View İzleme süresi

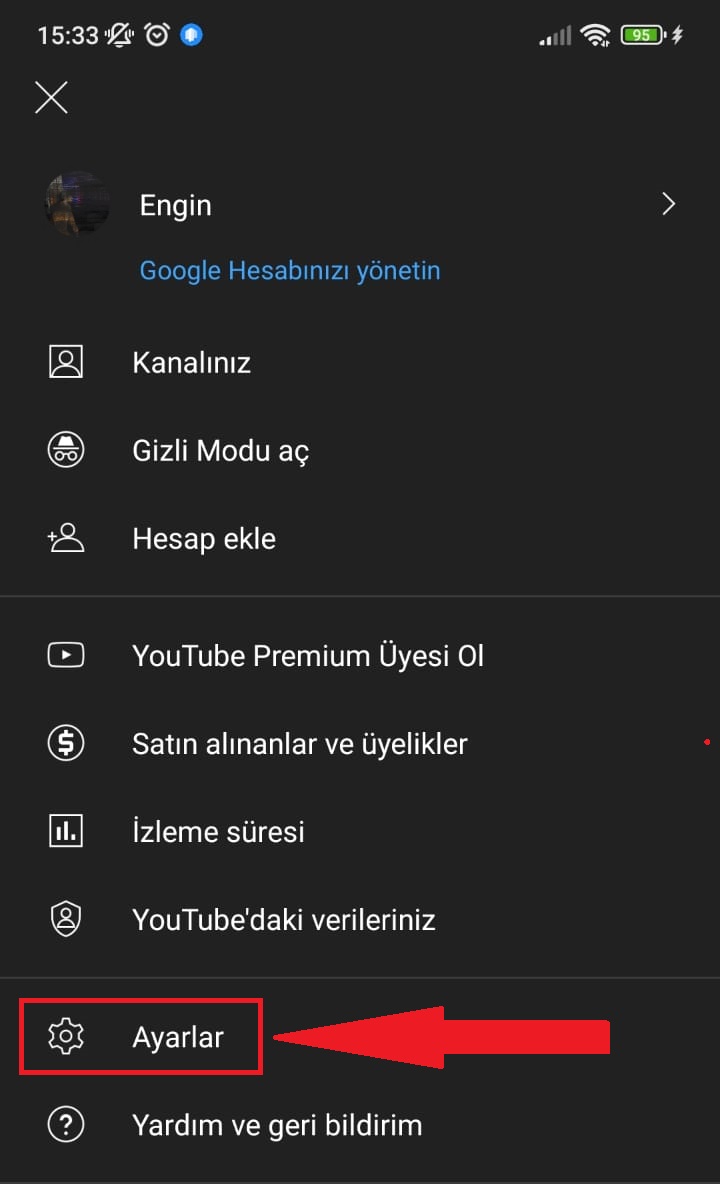coord(218,832)
